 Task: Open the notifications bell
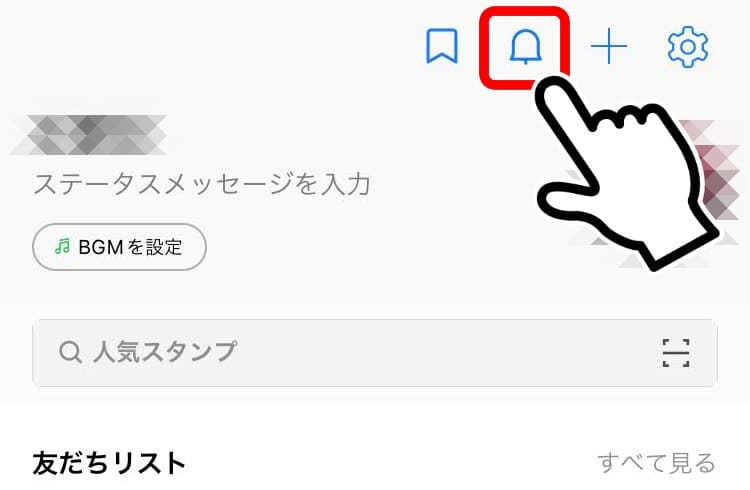[525, 47]
